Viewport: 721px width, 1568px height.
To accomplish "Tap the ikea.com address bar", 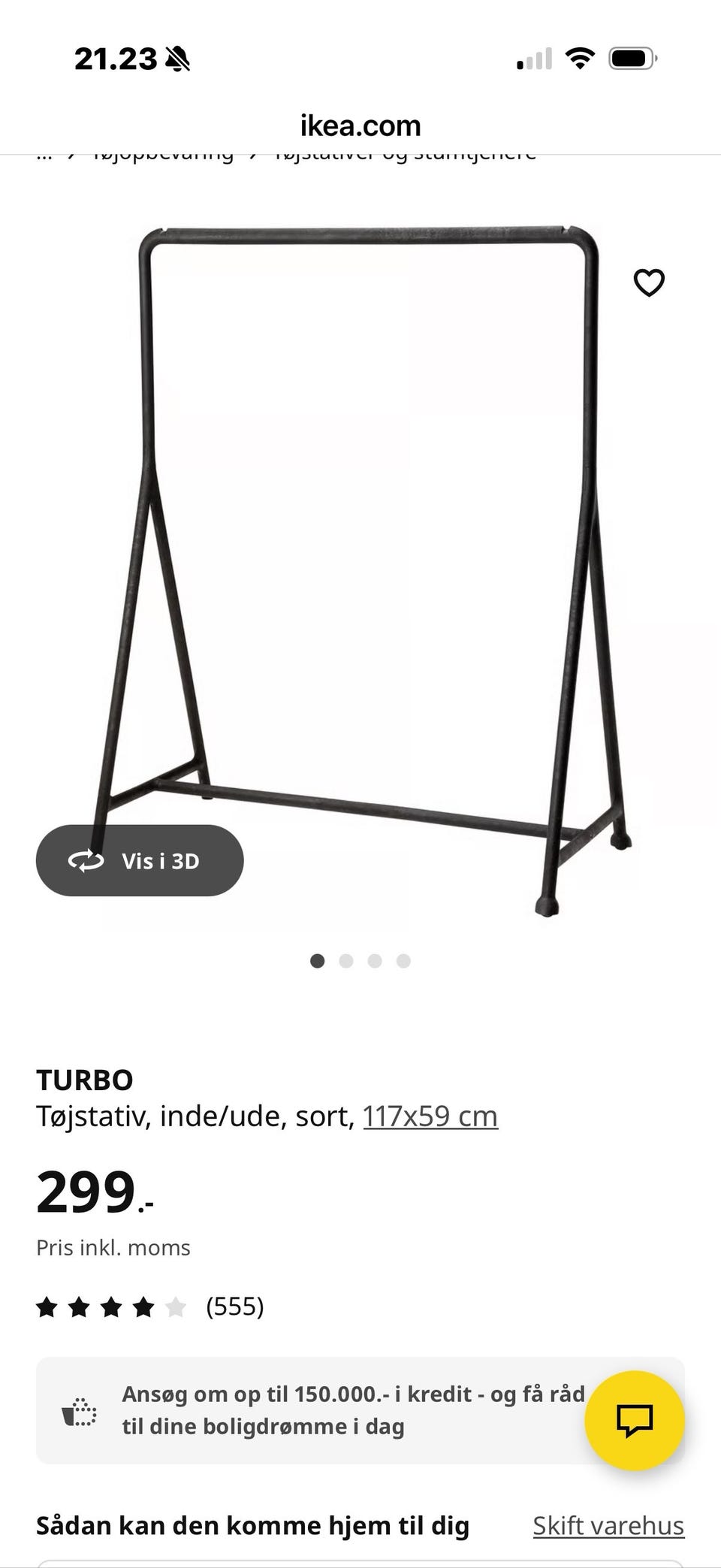I will click(360, 126).
